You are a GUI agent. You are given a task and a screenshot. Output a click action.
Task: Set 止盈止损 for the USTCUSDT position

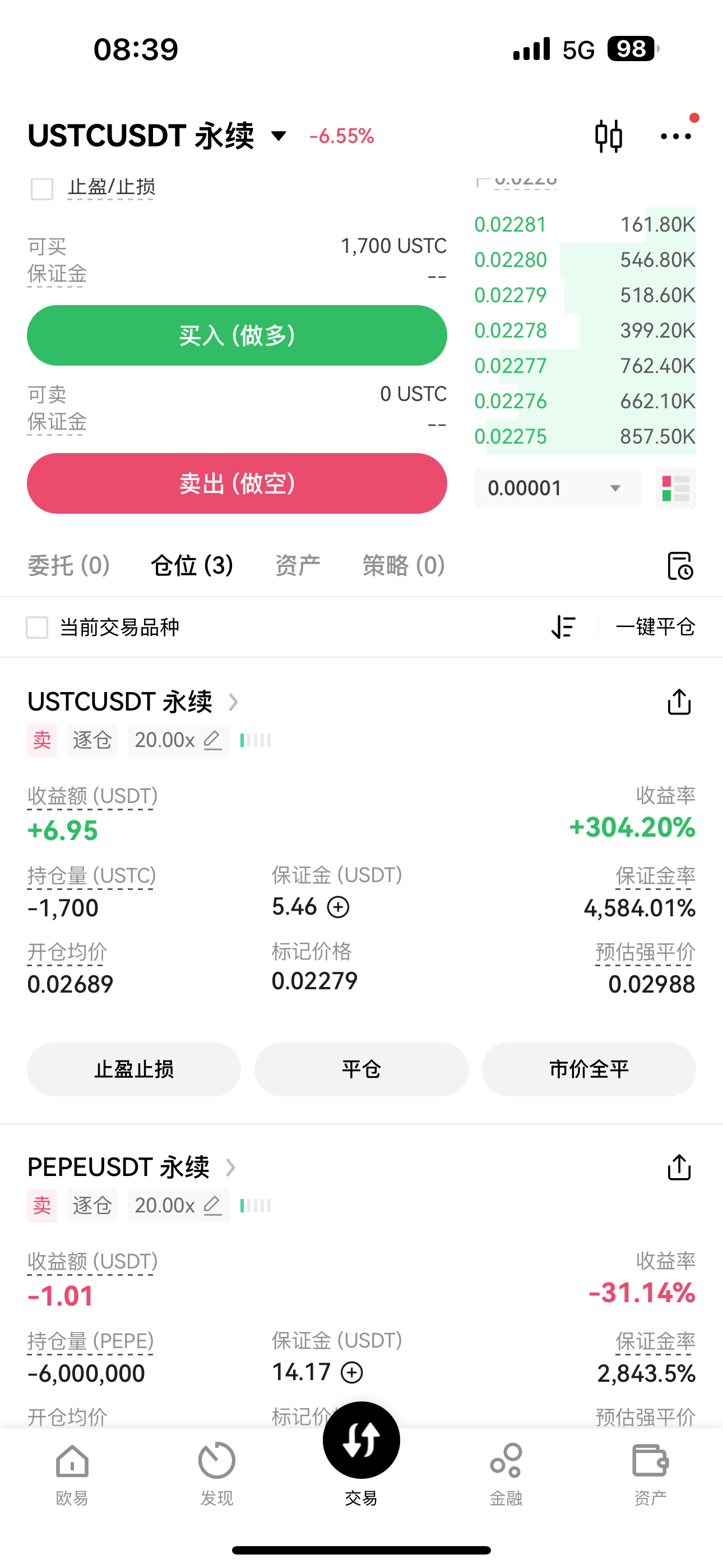pyautogui.click(x=134, y=1069)
